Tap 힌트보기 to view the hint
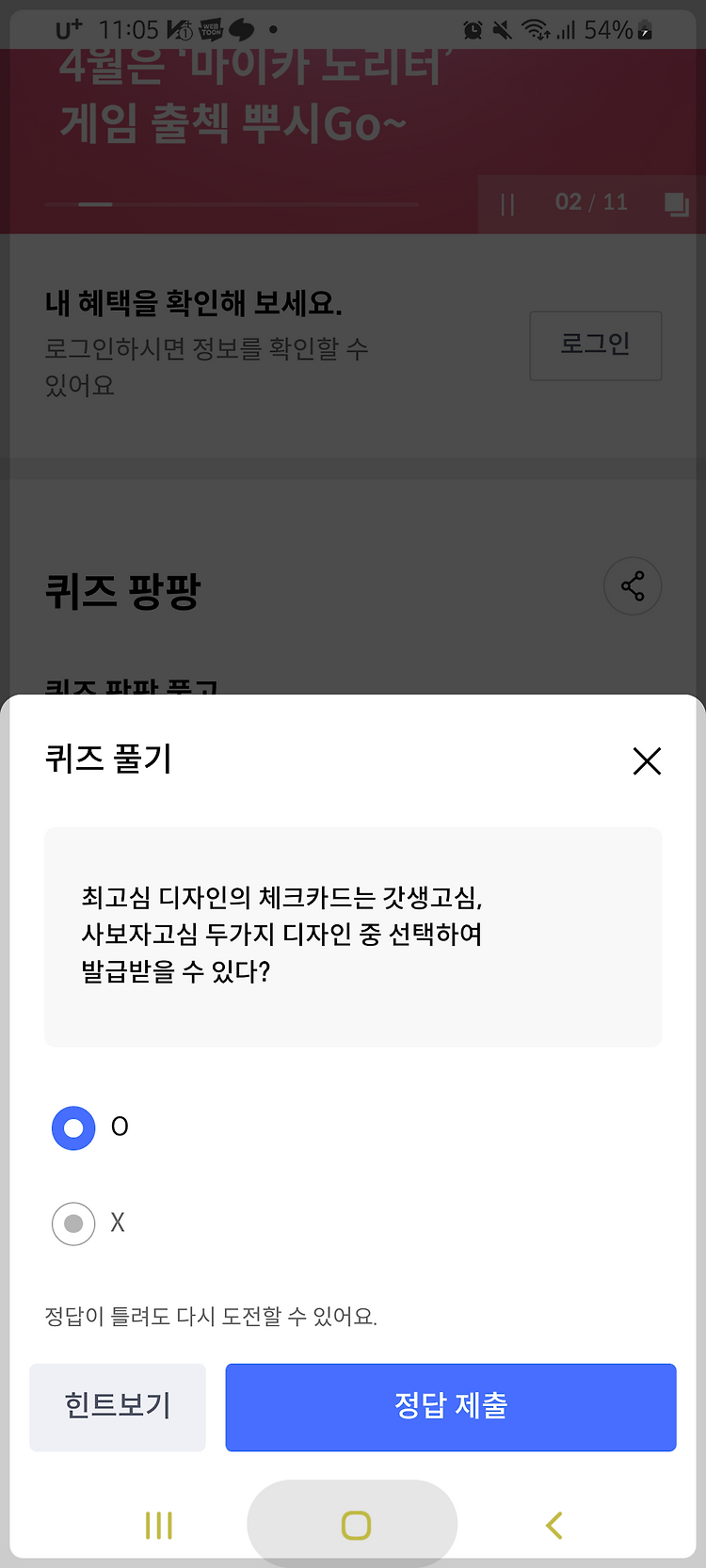The width and height of the screenshot is (706, 1568). coord(118,1406)
